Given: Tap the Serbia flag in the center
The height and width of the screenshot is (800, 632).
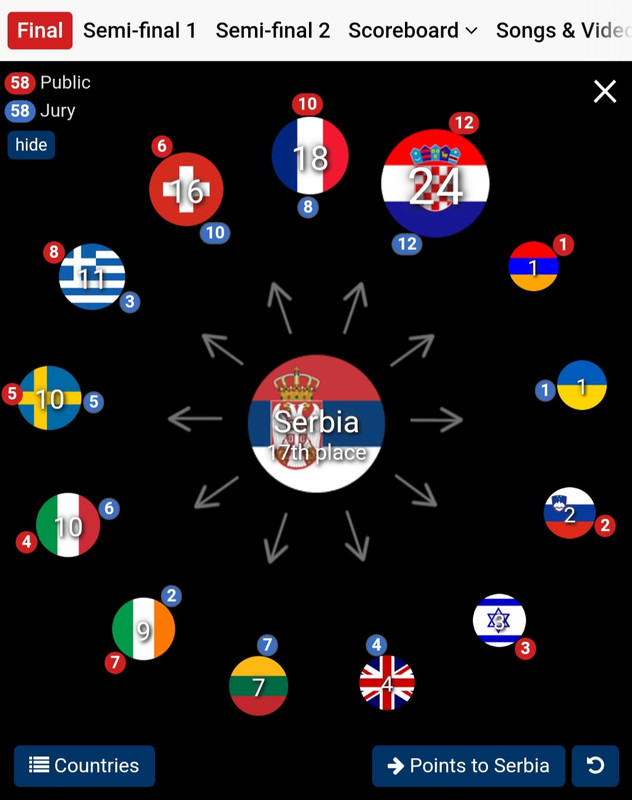Looking at the screenshot, I should [316, 423].
